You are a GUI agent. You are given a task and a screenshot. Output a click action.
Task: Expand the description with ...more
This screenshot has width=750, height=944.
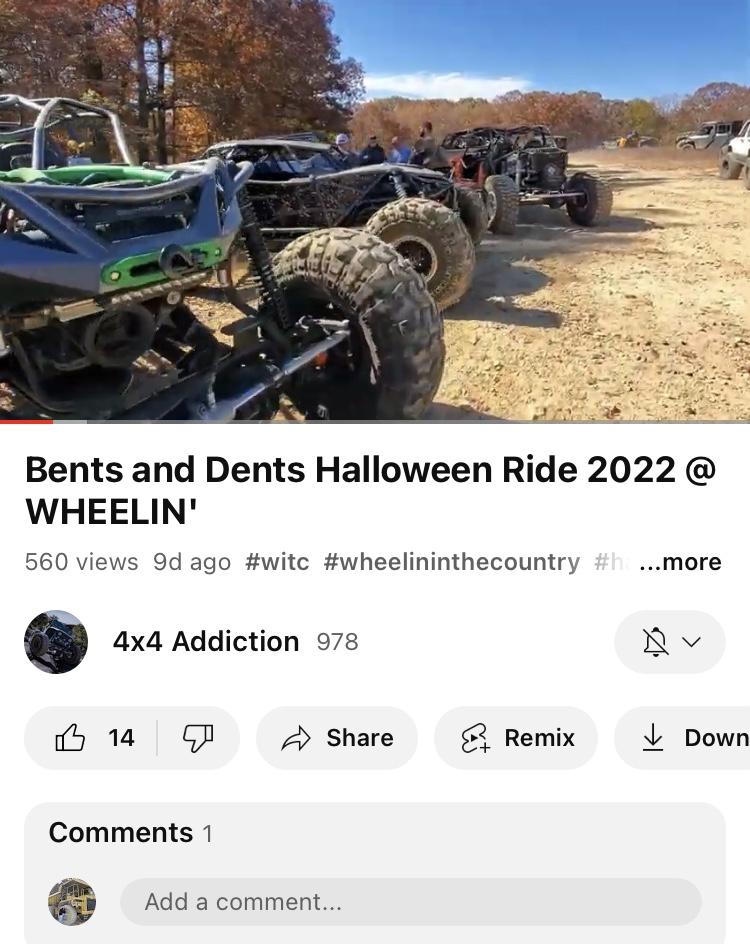coord(680,562)
